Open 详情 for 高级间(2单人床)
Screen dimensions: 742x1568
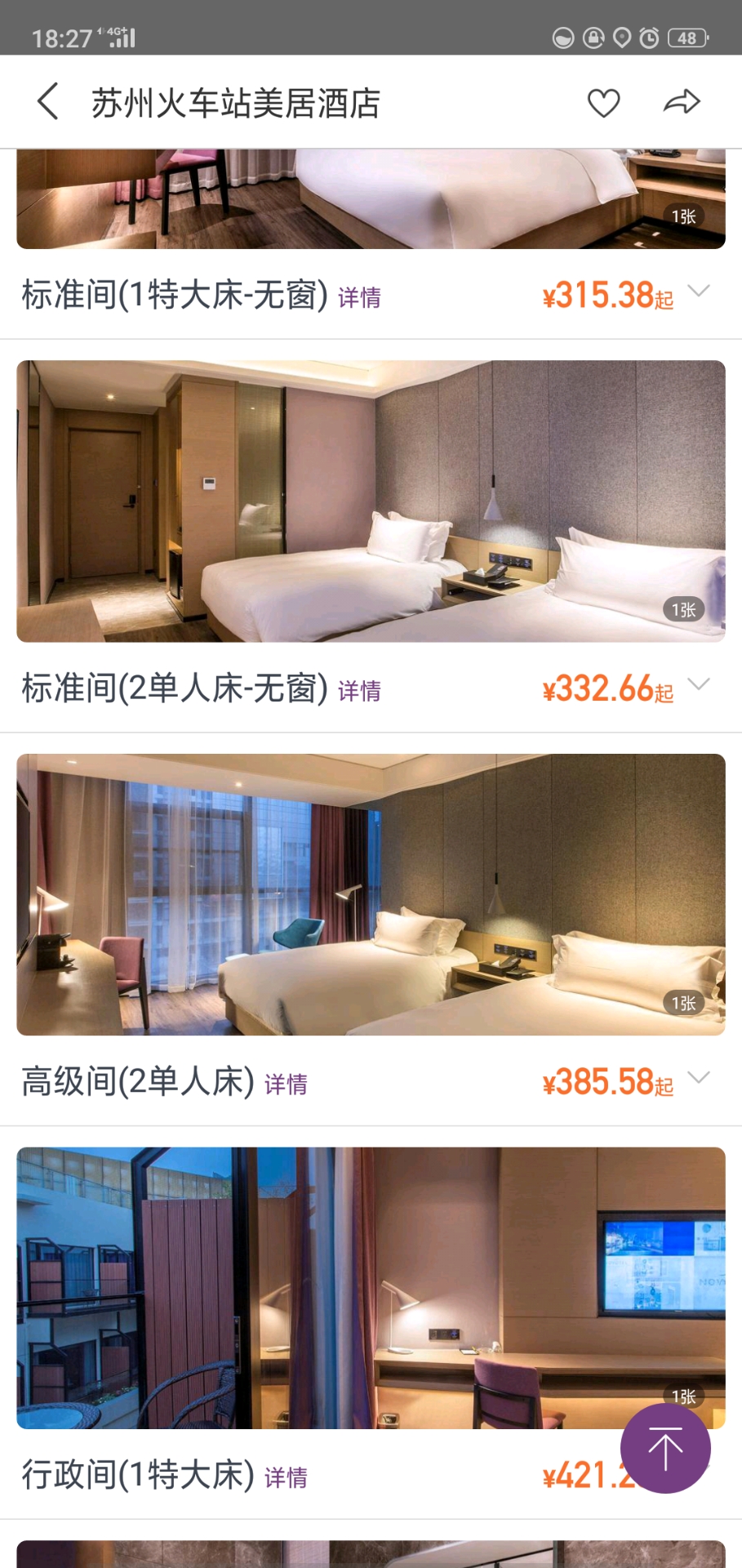(x=286, y=1084)
